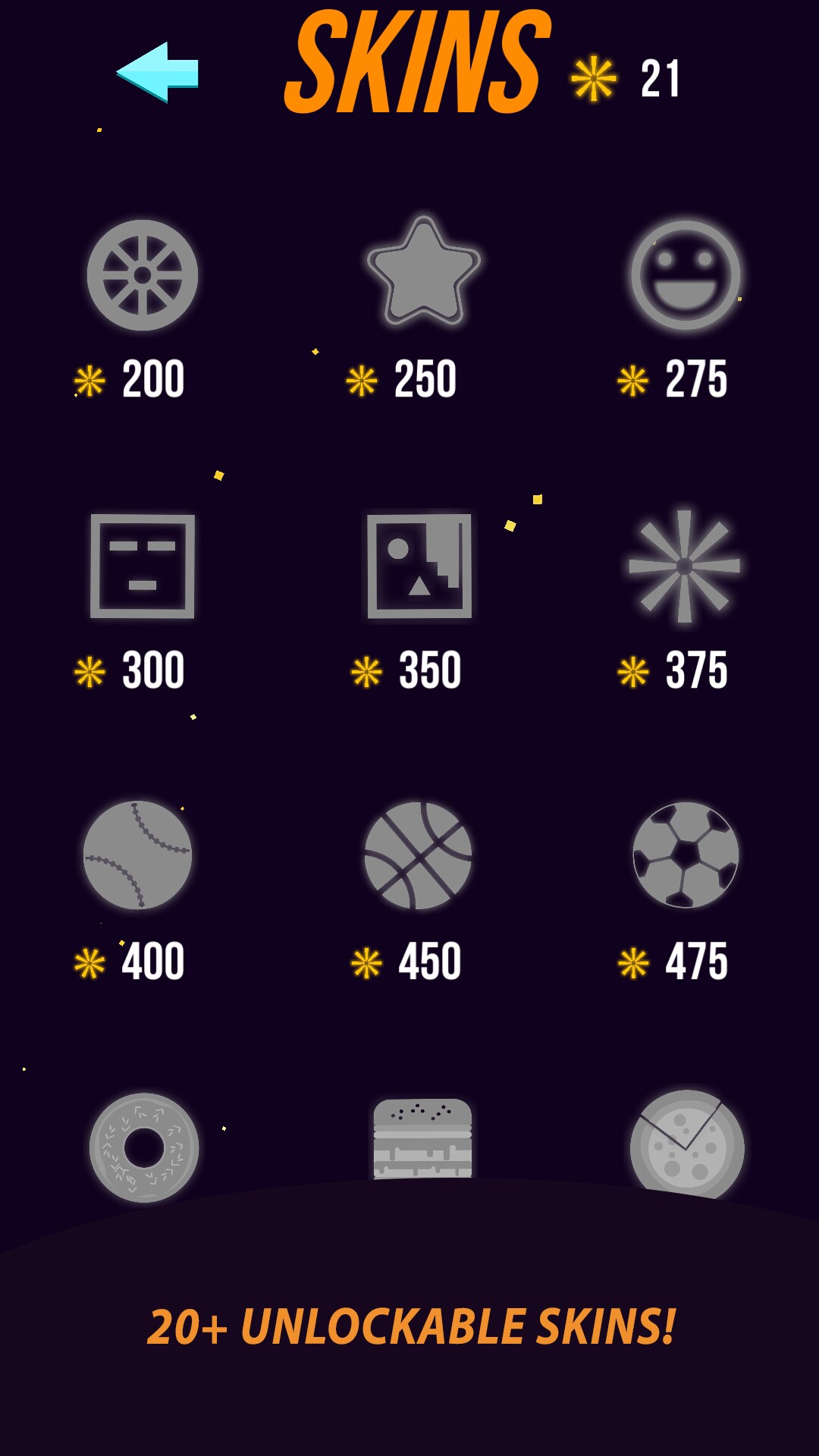The height and width of the screenshot is (1456, 819).
Task: Pick the smiley face skin for 275
Action: click(686, 275)
